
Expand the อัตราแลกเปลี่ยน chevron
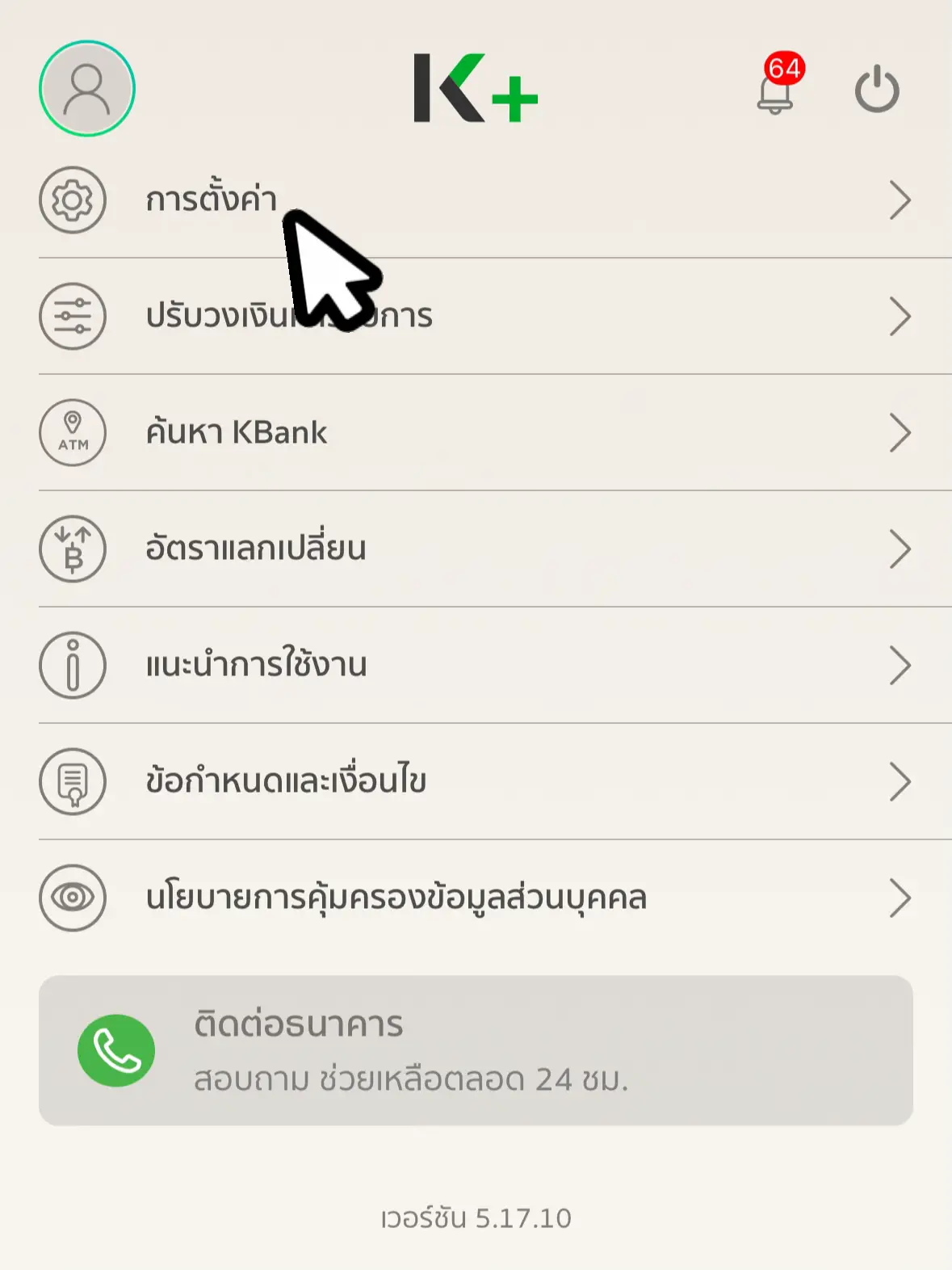900,549
